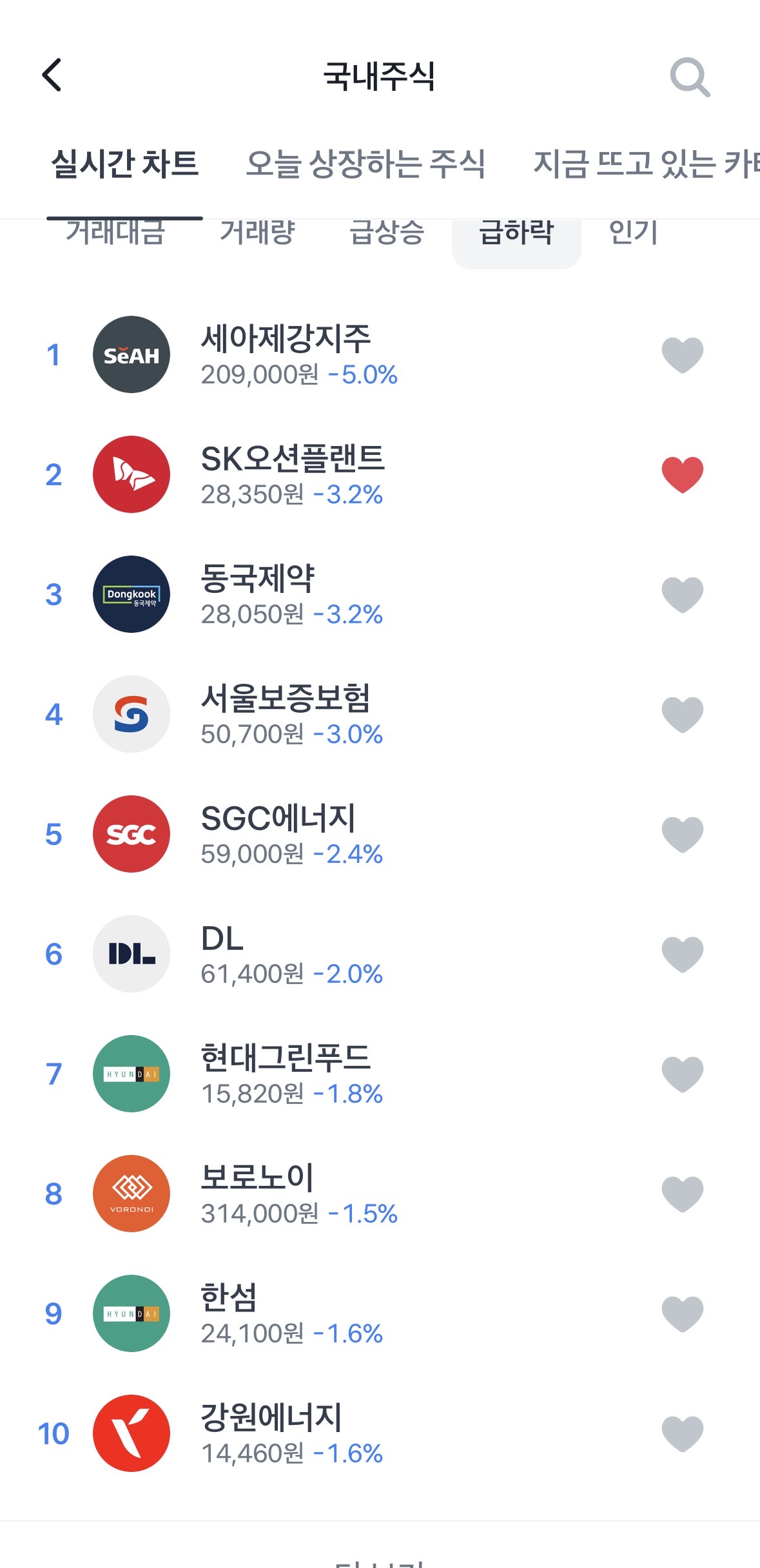The image size is (760, 1568).
Task: Switch to the 오늘 상장하는 주식 tab
Action: coord(365,164)
